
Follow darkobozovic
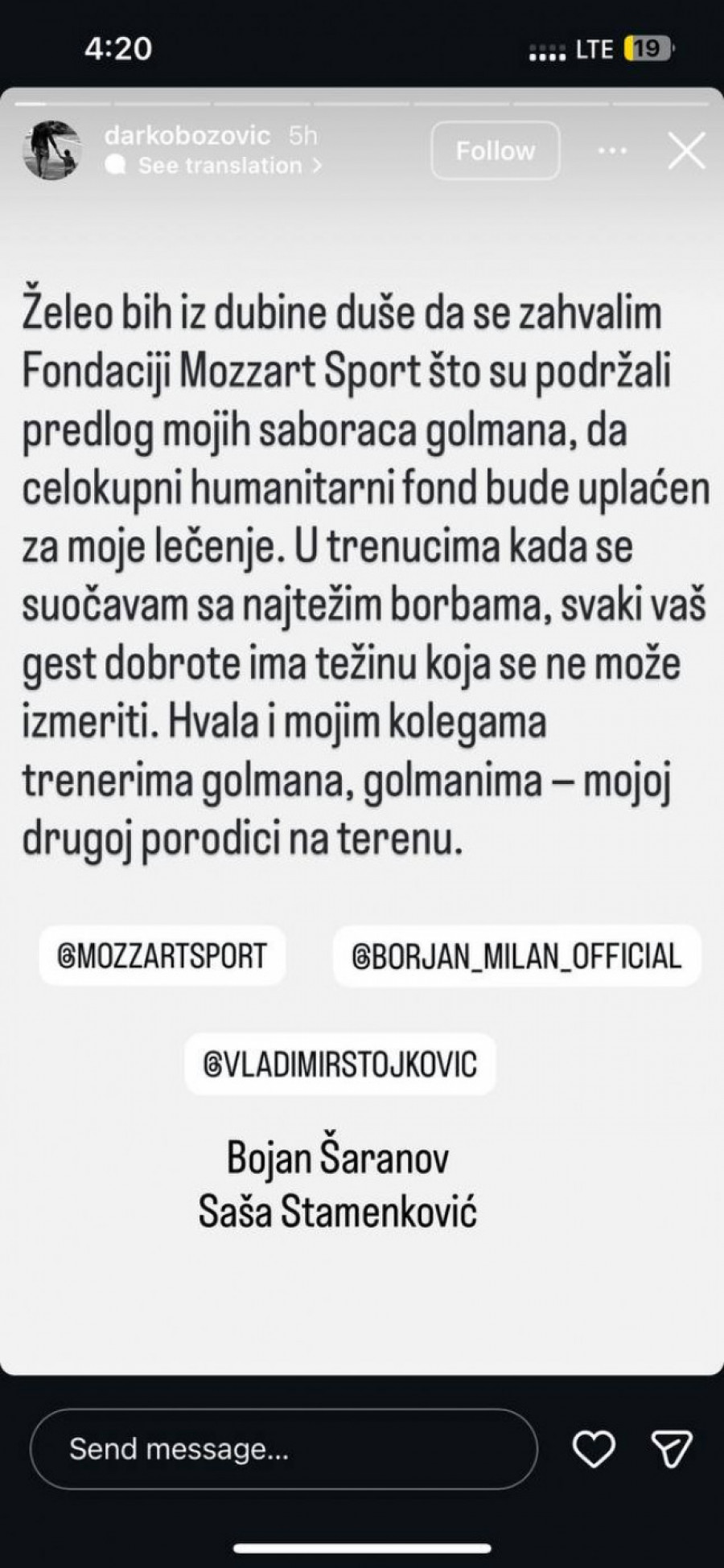495,150
